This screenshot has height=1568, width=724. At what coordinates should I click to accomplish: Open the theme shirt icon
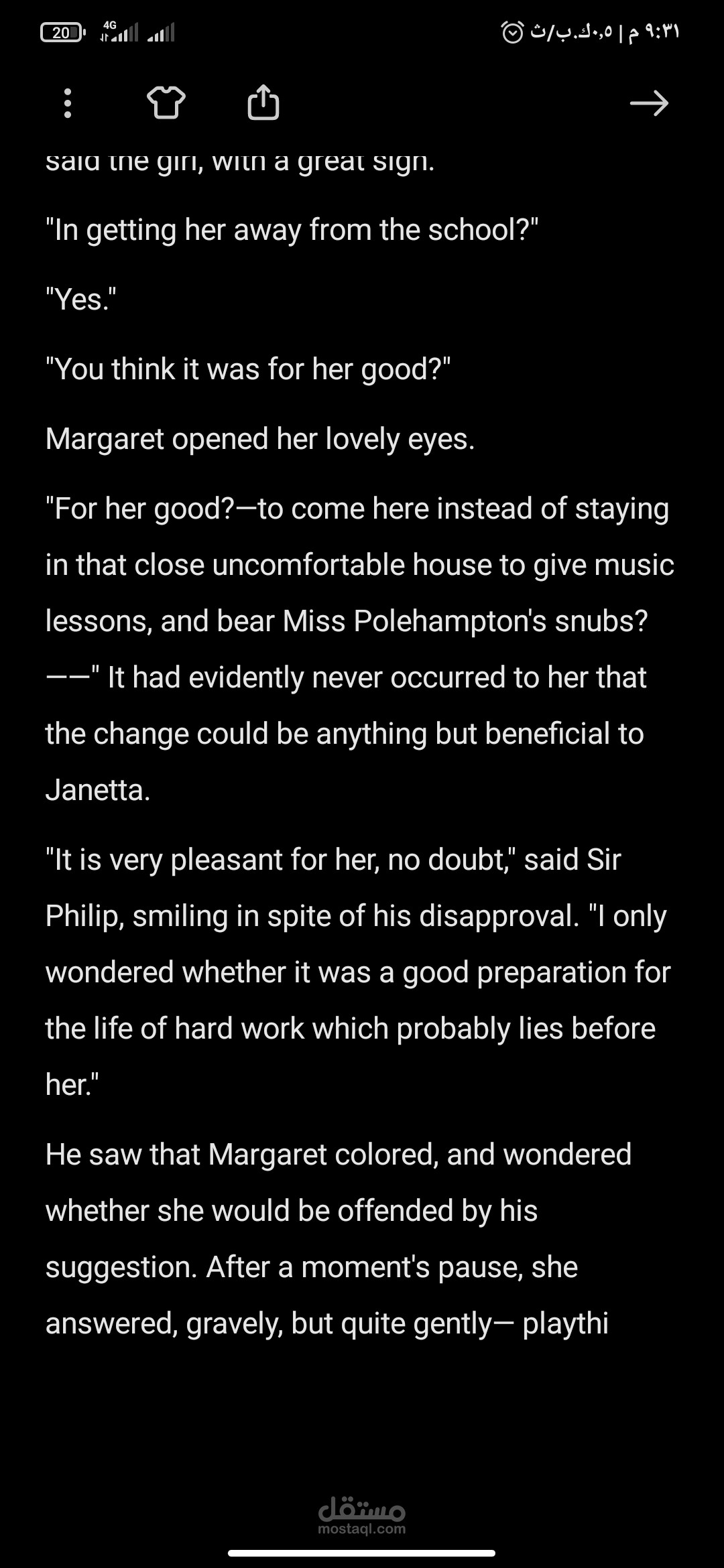point(166,103)
